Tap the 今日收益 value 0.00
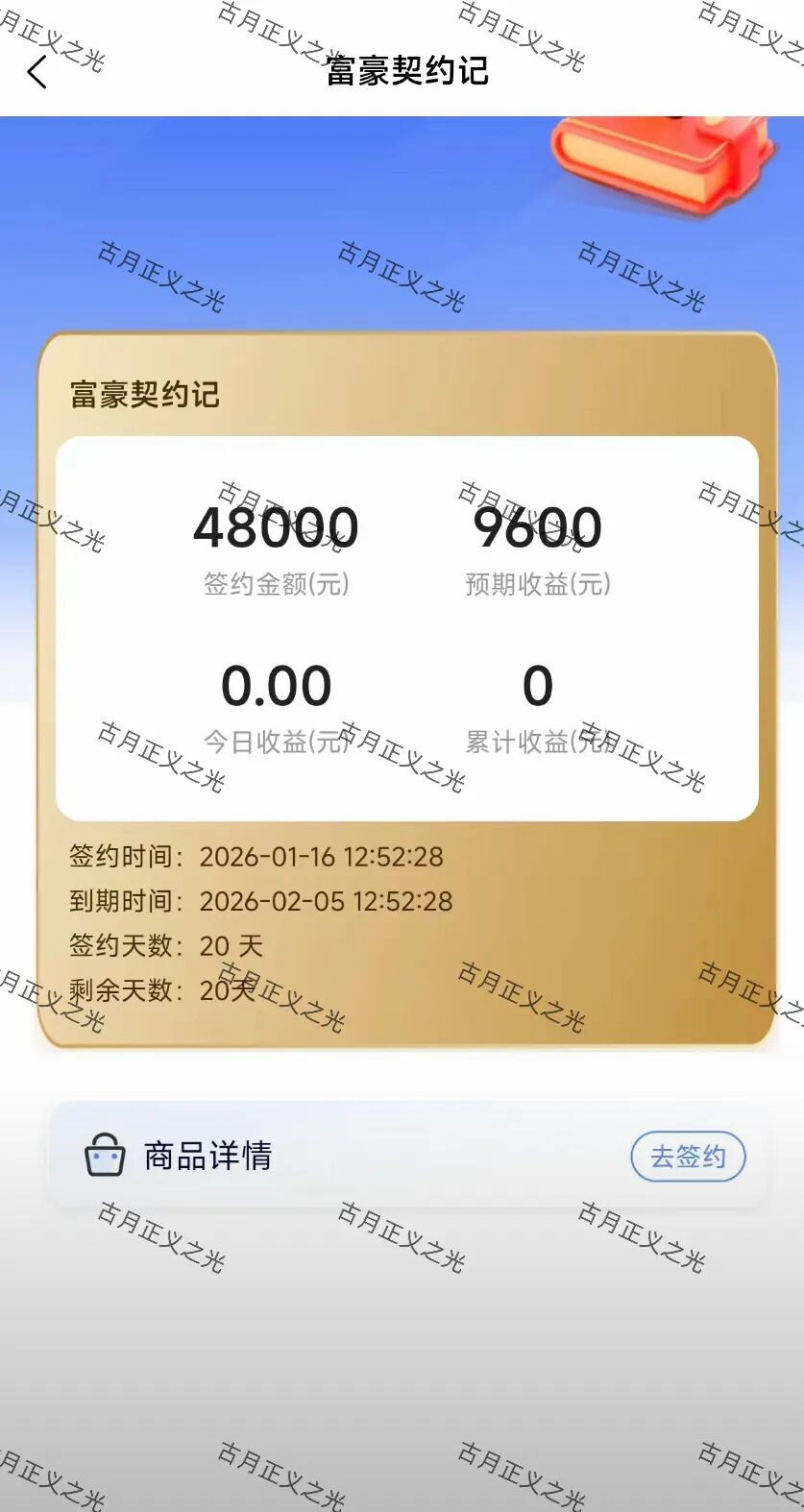The image size is (804, 1512). click(277, 685)
